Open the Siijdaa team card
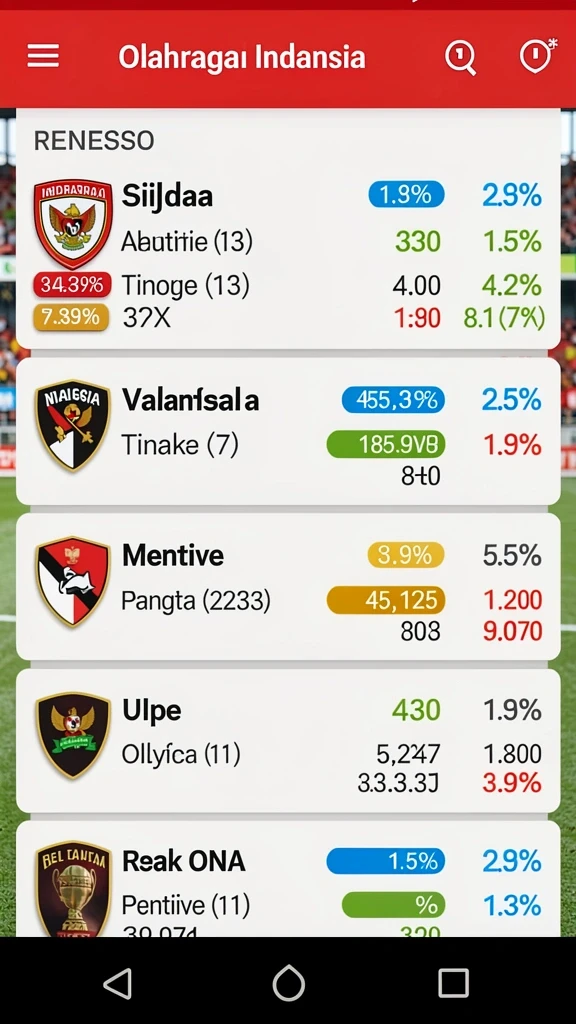 pyautogui.click(x=288, y=229)
